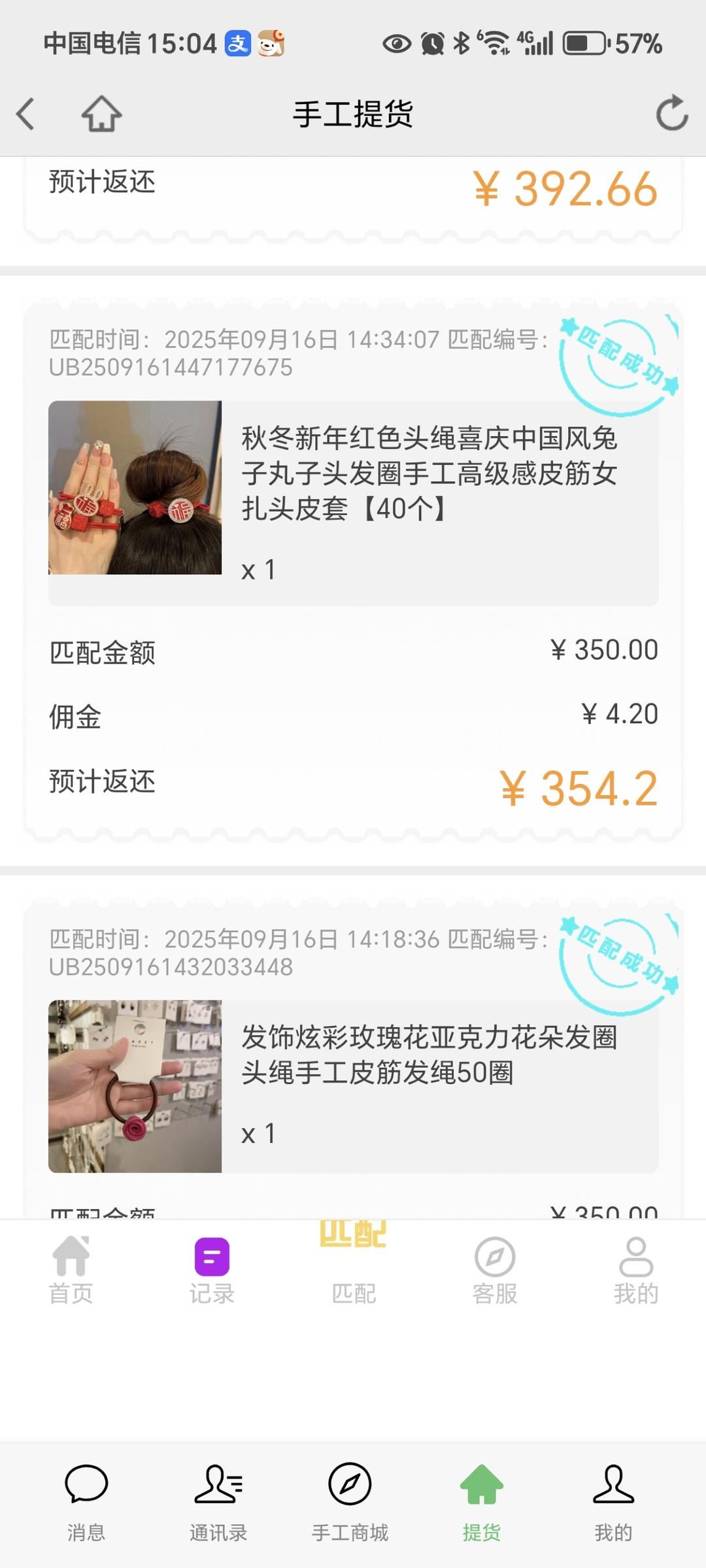Open 通讯录 via the contacts icon
Screen dimensions: 706x1568
pos(218,1484)
